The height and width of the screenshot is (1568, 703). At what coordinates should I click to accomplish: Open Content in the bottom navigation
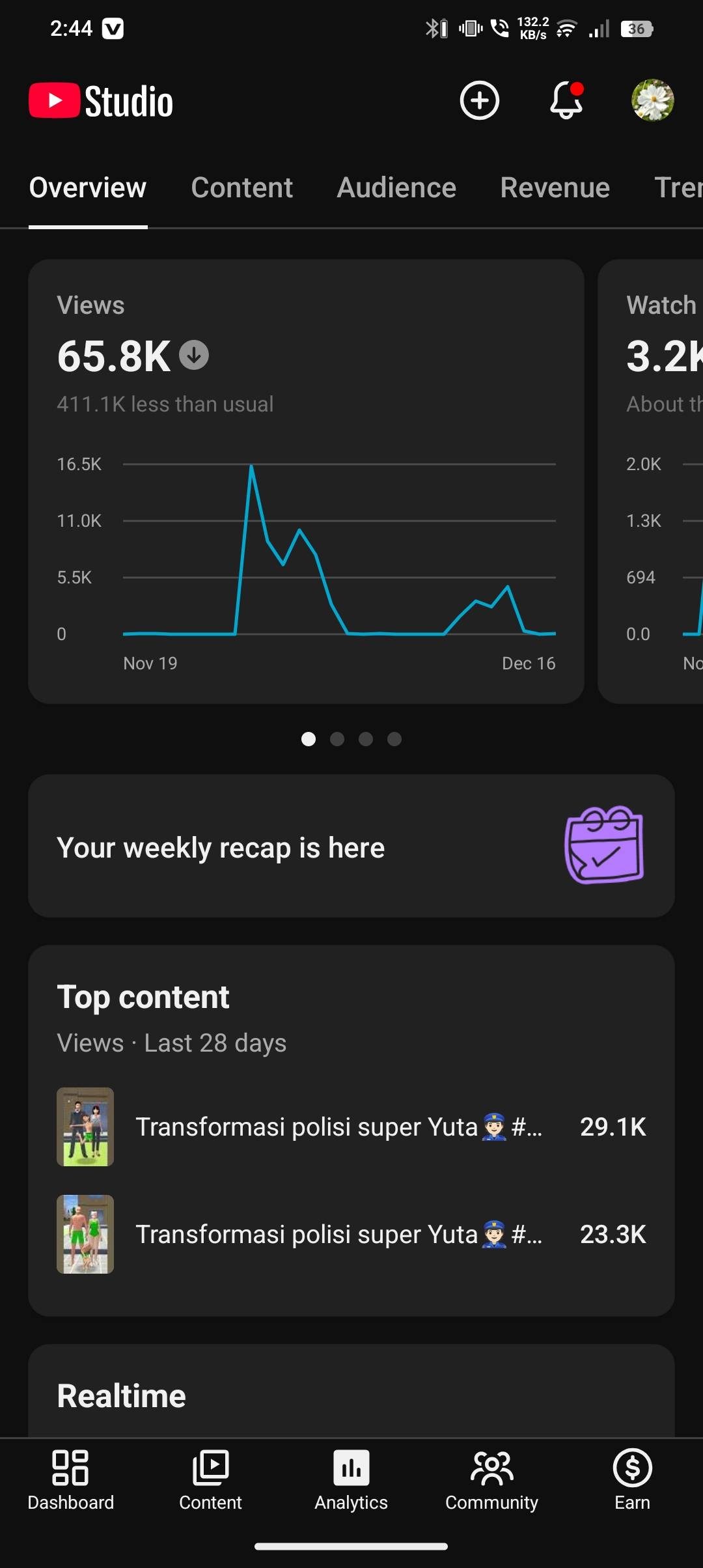pyautogui.click(x=210, y=1479)
